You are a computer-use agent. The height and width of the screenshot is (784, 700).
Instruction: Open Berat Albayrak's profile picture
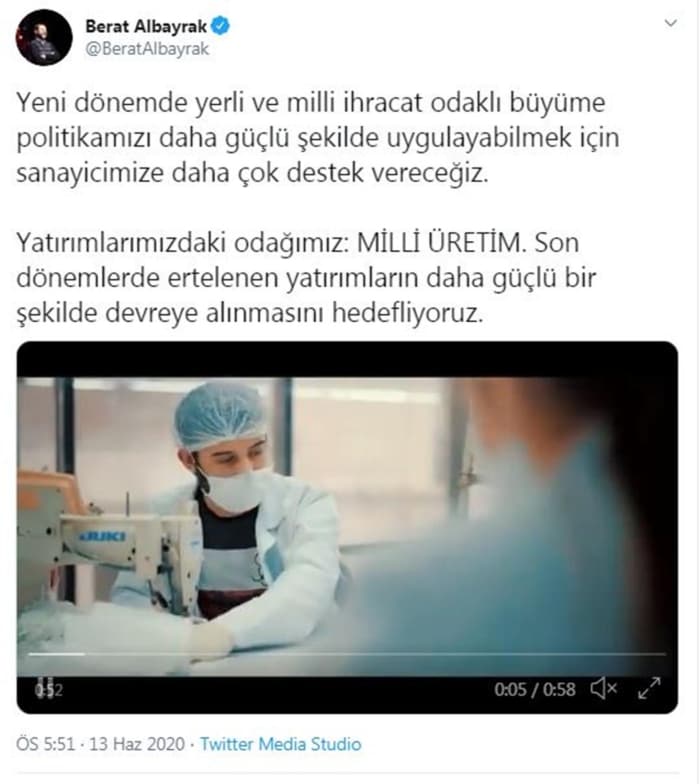point(41,41)
